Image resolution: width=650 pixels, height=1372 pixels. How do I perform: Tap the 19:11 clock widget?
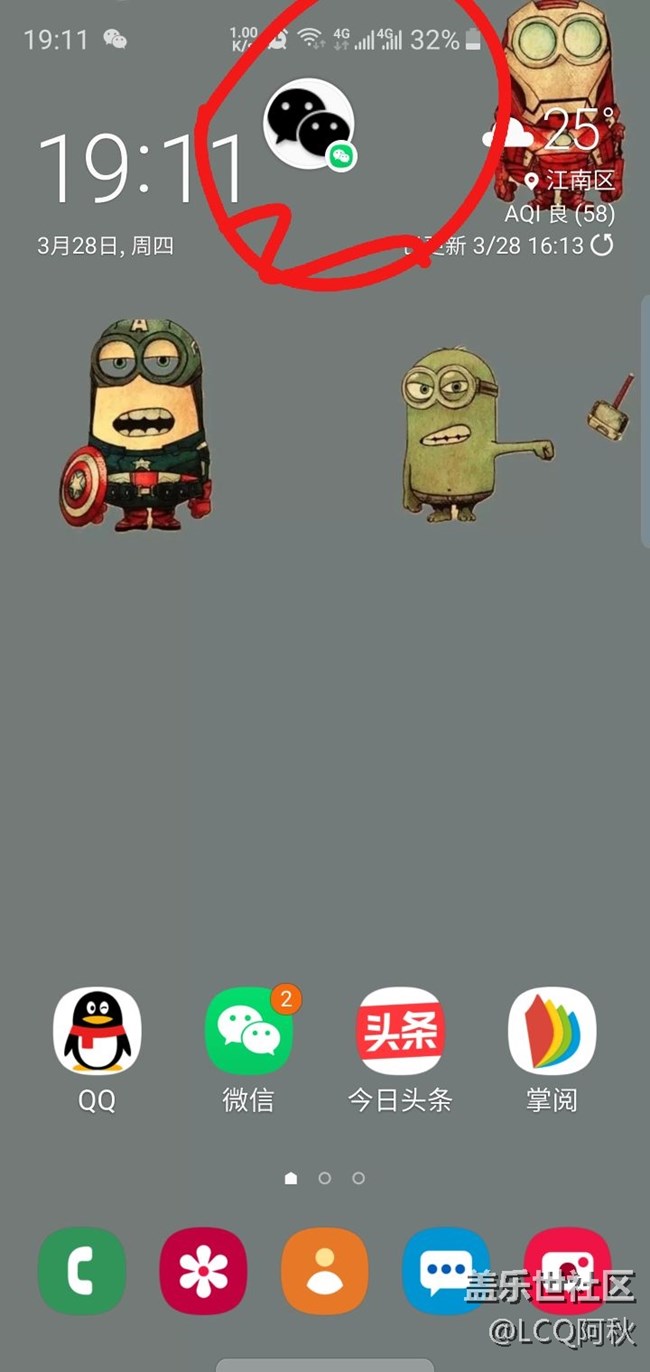coord(140,168)
